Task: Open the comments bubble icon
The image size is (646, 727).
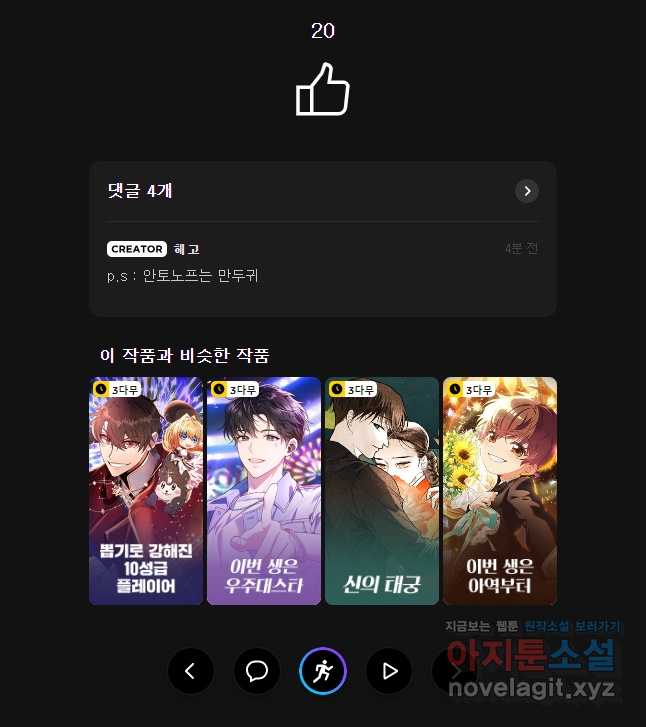Action: (x=257, y=671)
